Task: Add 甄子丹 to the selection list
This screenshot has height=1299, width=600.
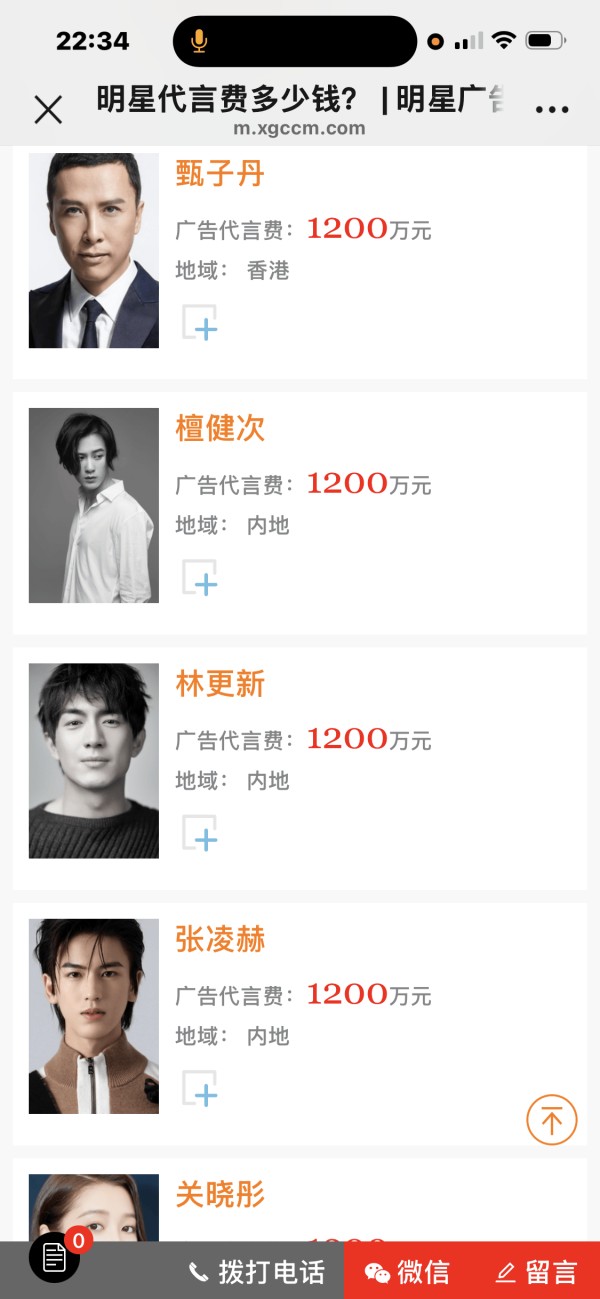Action: pyautogui.click(x=200, y=323)
